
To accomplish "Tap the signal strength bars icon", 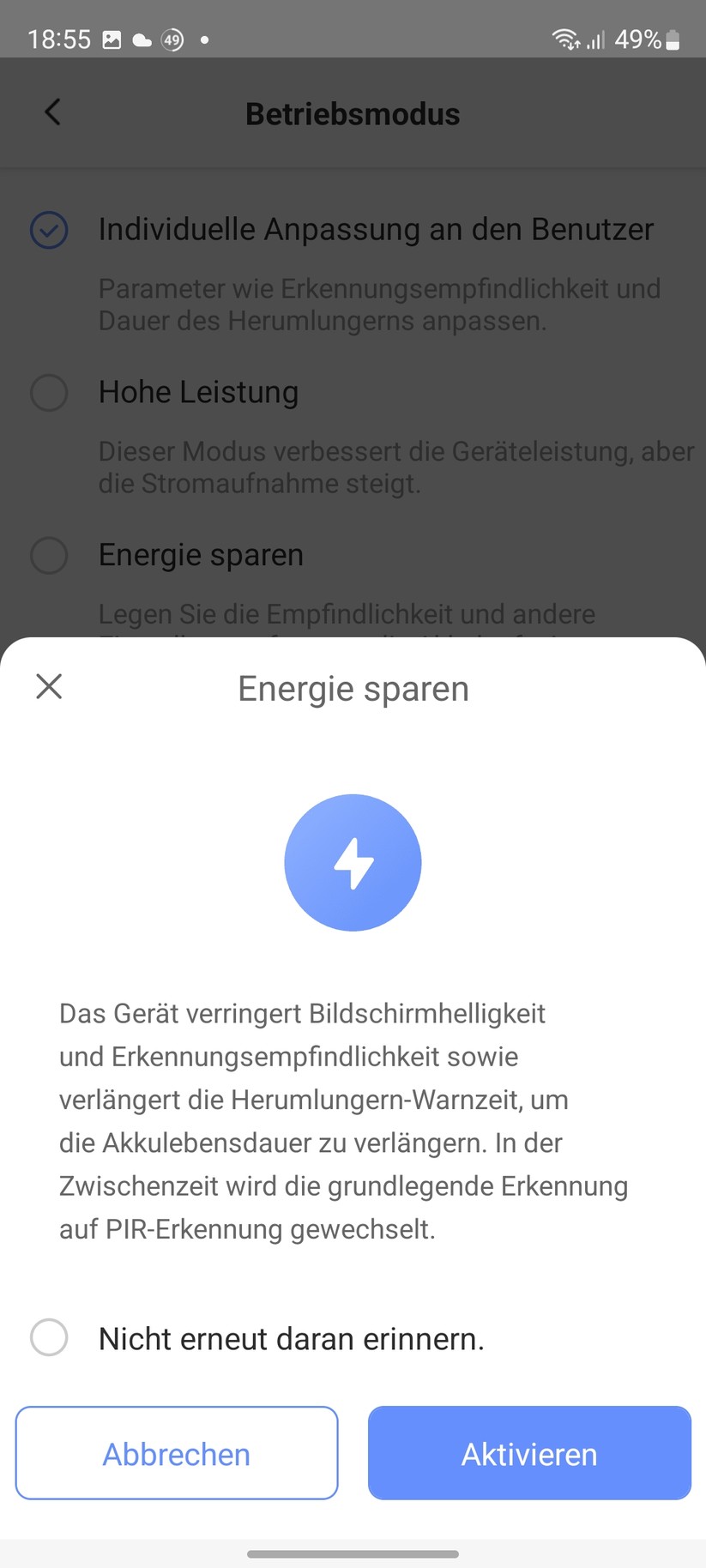I will tap(597, 39).
